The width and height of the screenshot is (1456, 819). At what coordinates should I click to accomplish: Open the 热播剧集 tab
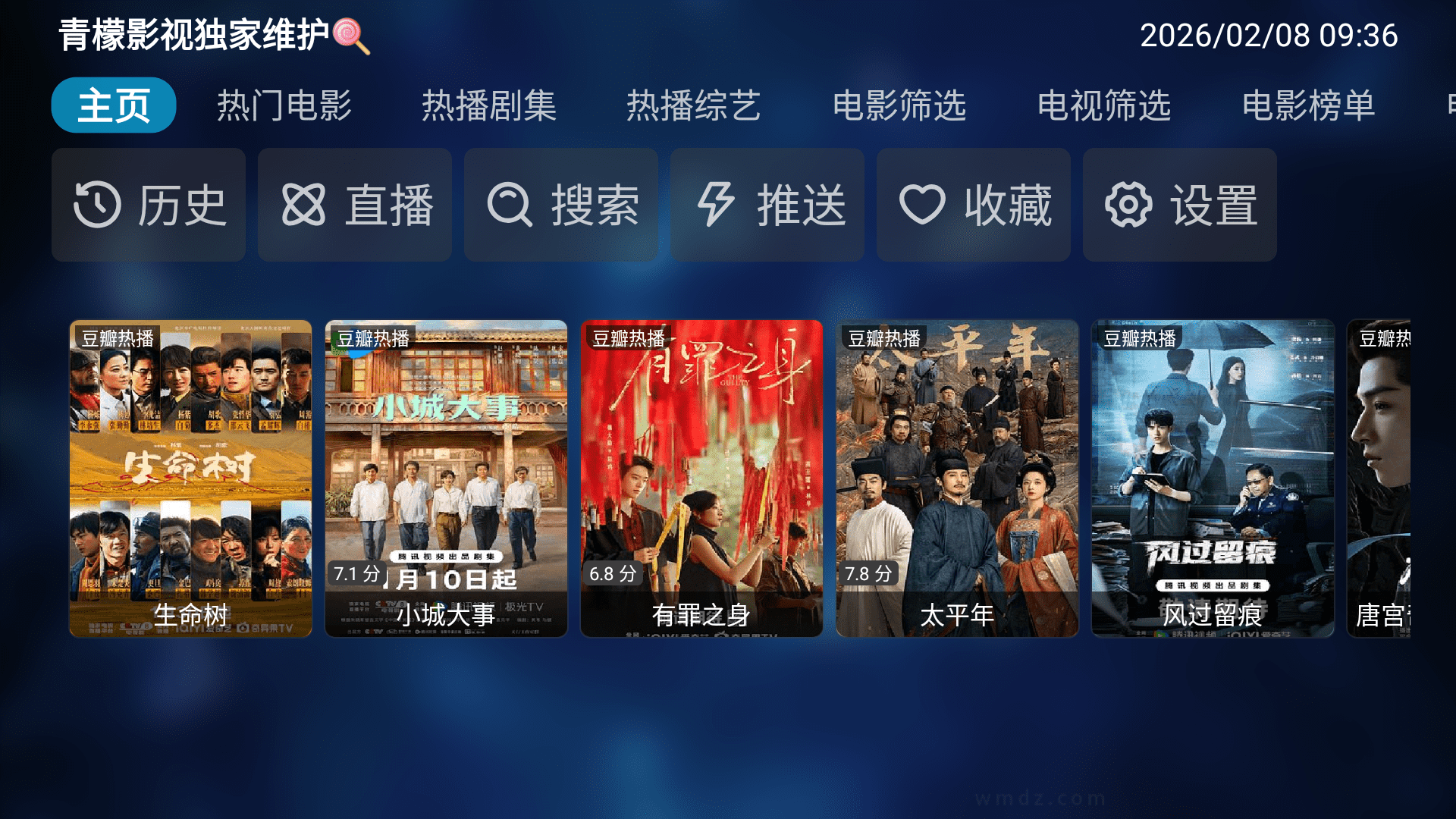point(489,105)
